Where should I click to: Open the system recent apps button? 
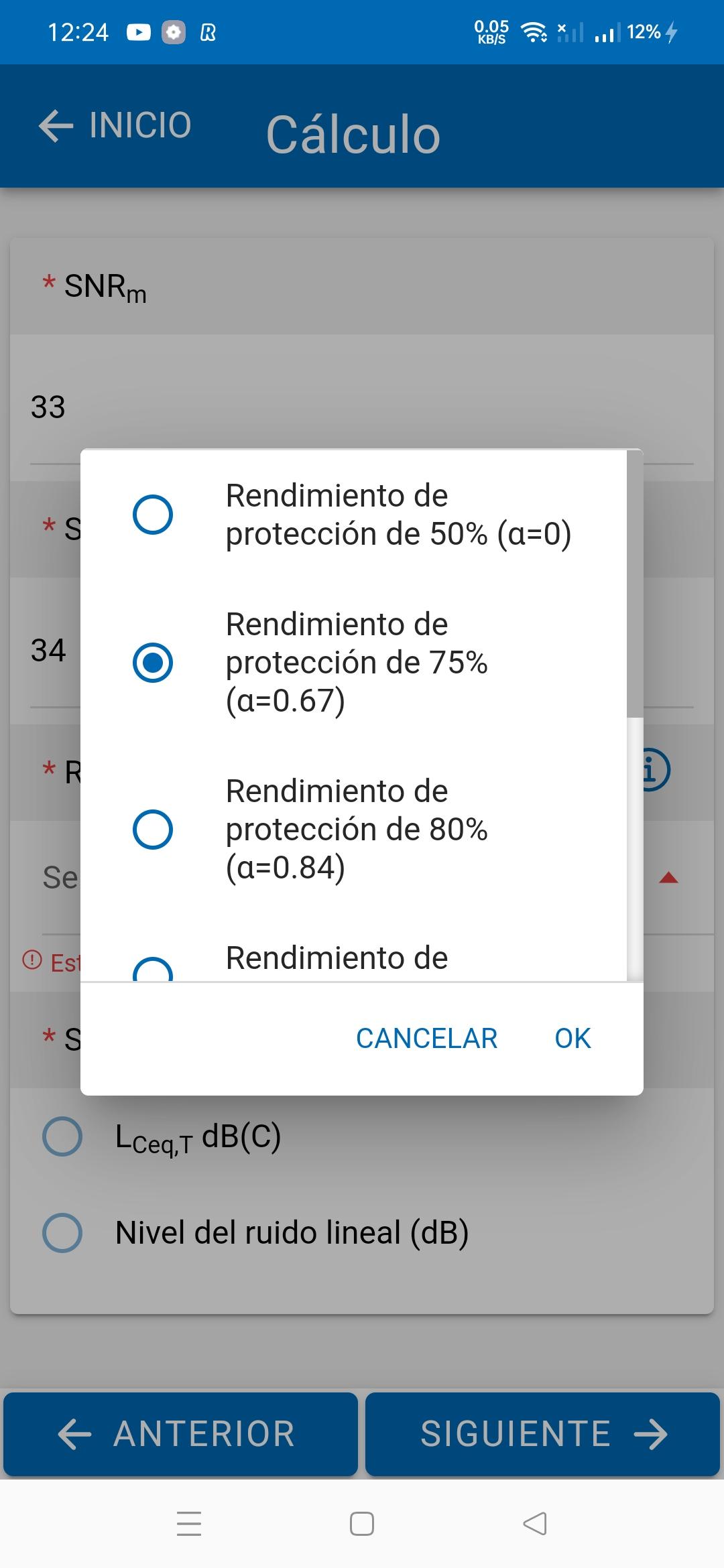click(189, 1524)
